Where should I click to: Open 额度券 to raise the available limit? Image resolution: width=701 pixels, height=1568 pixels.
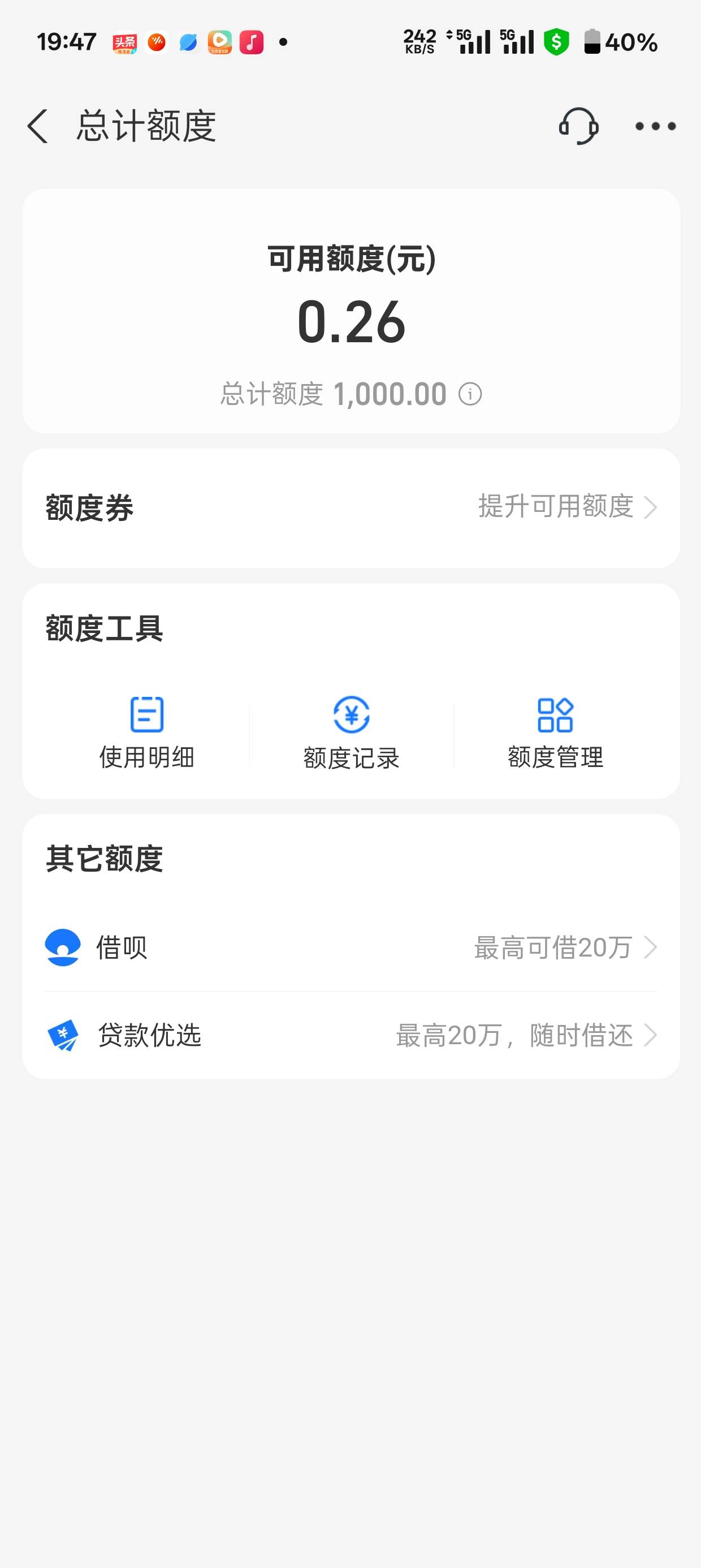click(x=351, y=507)
